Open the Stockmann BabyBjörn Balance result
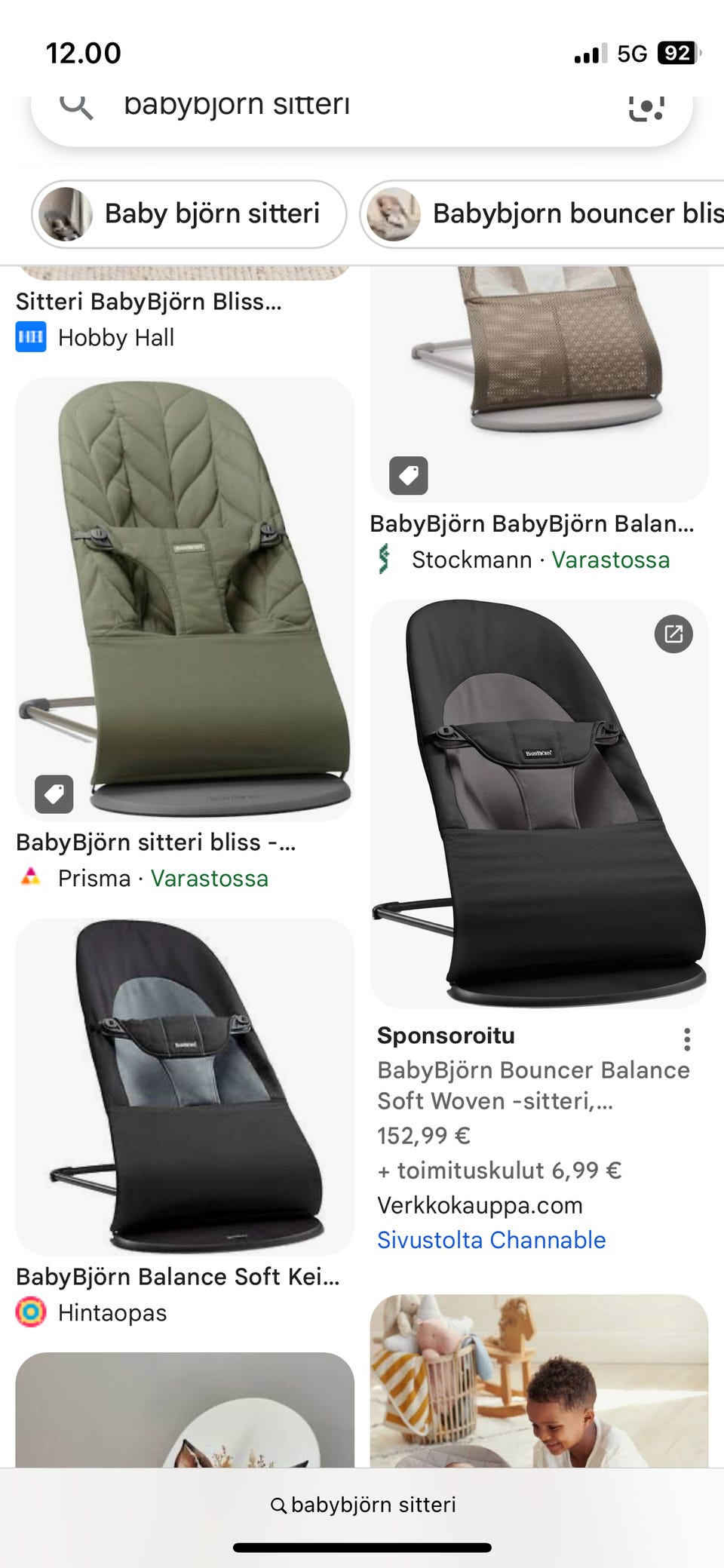724x1568 pixels. [531, 524]
